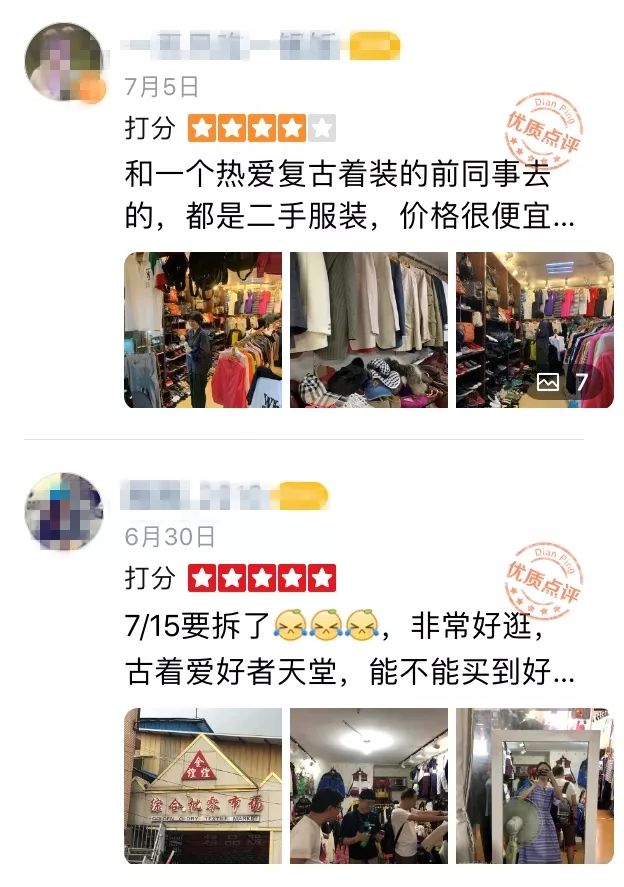View the market building photo in the June 30 review
This screenshot has height=887, width=624.
[203, 785]
